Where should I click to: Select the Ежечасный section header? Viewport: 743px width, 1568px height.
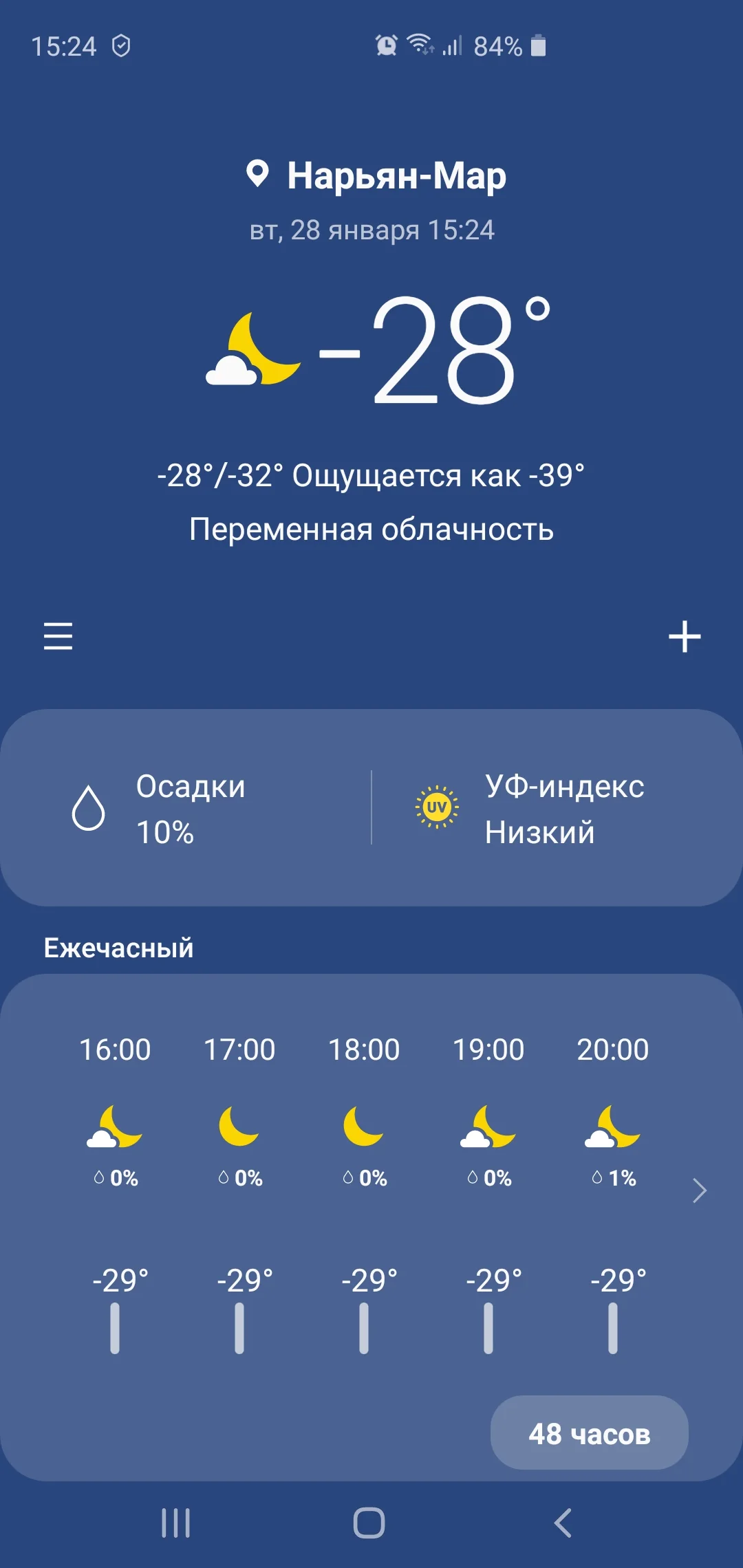tap(118, 947)
